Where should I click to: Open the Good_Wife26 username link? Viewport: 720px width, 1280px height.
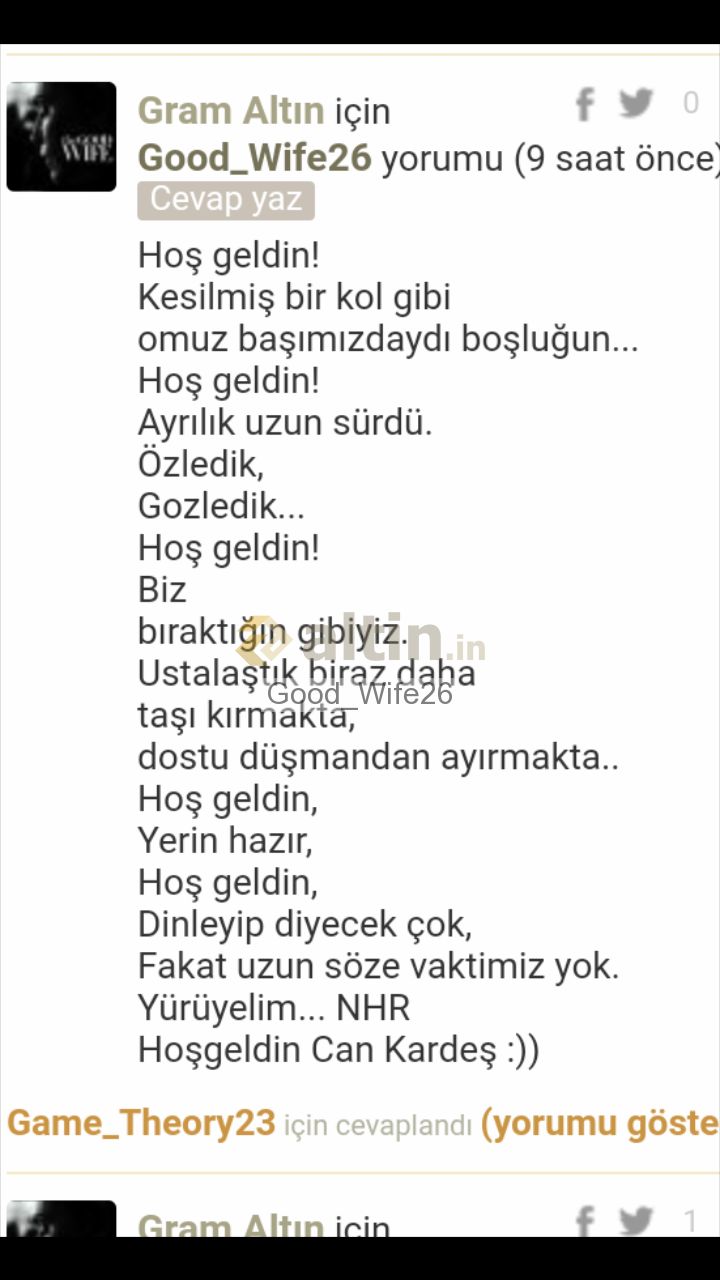click(x=254, y=158)
